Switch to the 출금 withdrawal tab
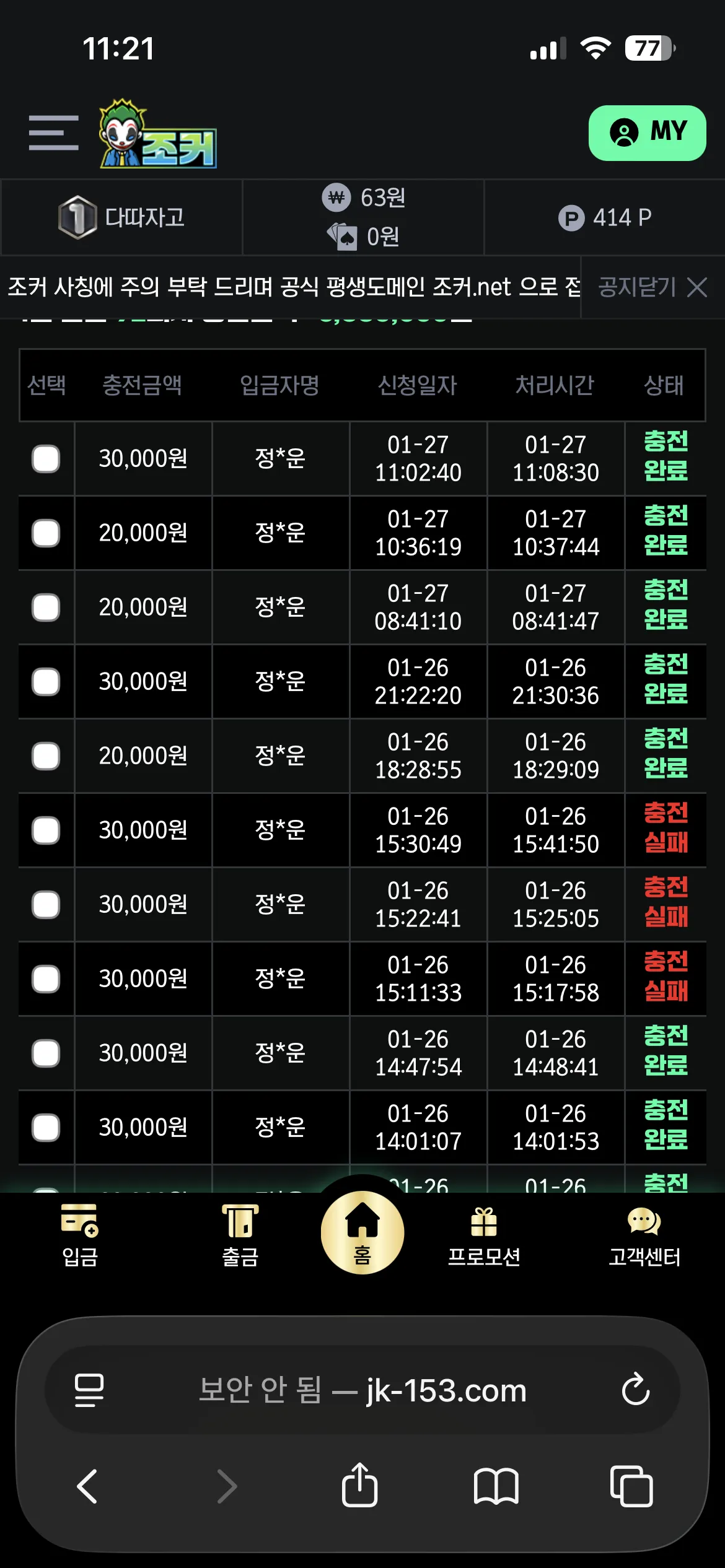 pyautogui.click(x=240, y=1235)
